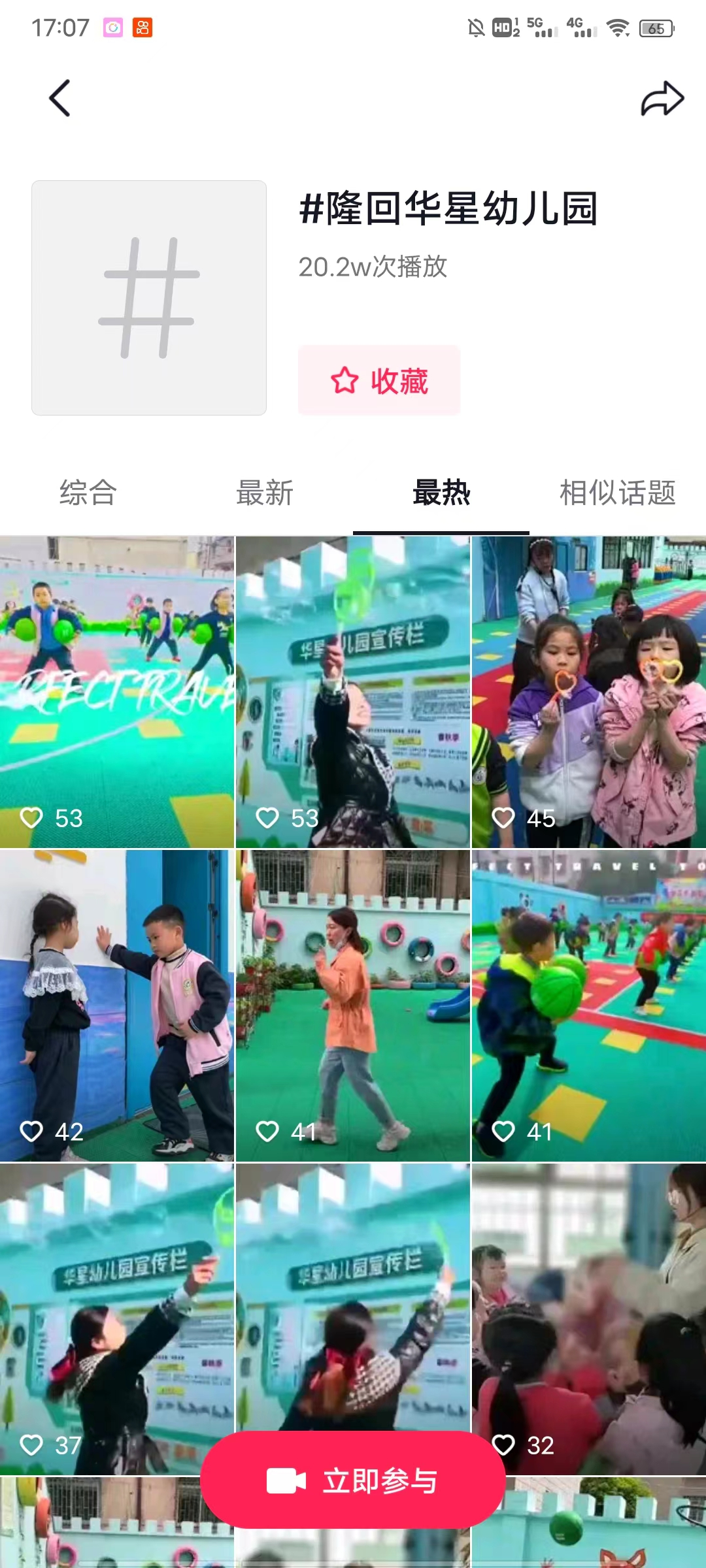Open video of girls blowing heart bubbles, 45 likes
Screen dimensions: 706x1568
(x=588, y=693)
